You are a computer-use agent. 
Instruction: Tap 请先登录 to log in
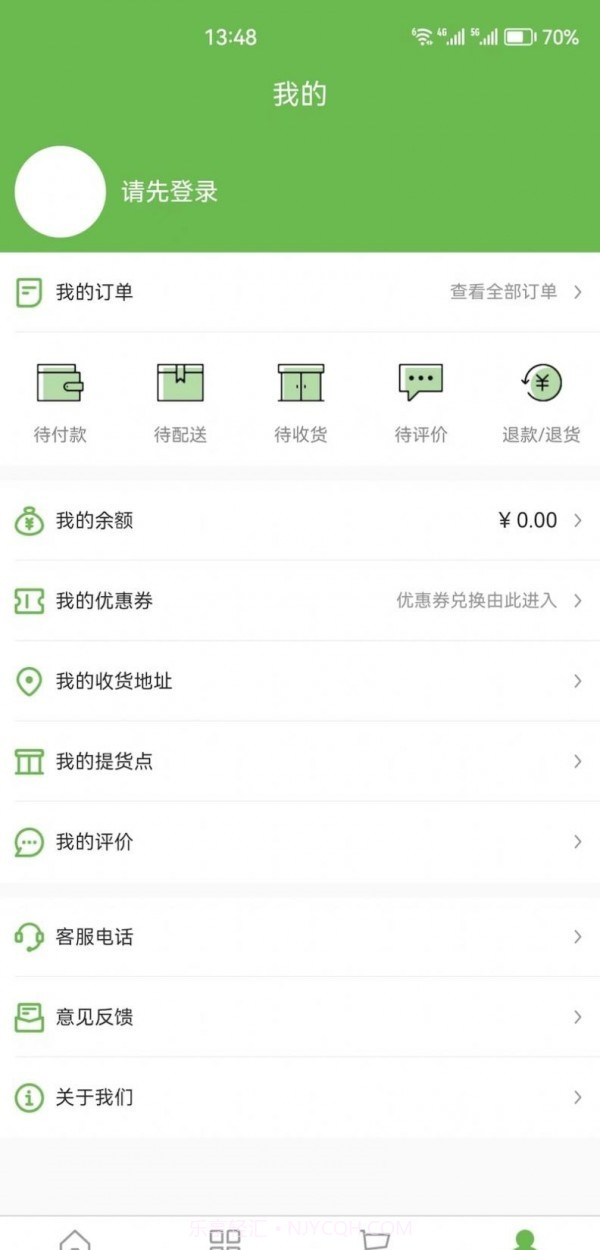(x=170, y=192)
